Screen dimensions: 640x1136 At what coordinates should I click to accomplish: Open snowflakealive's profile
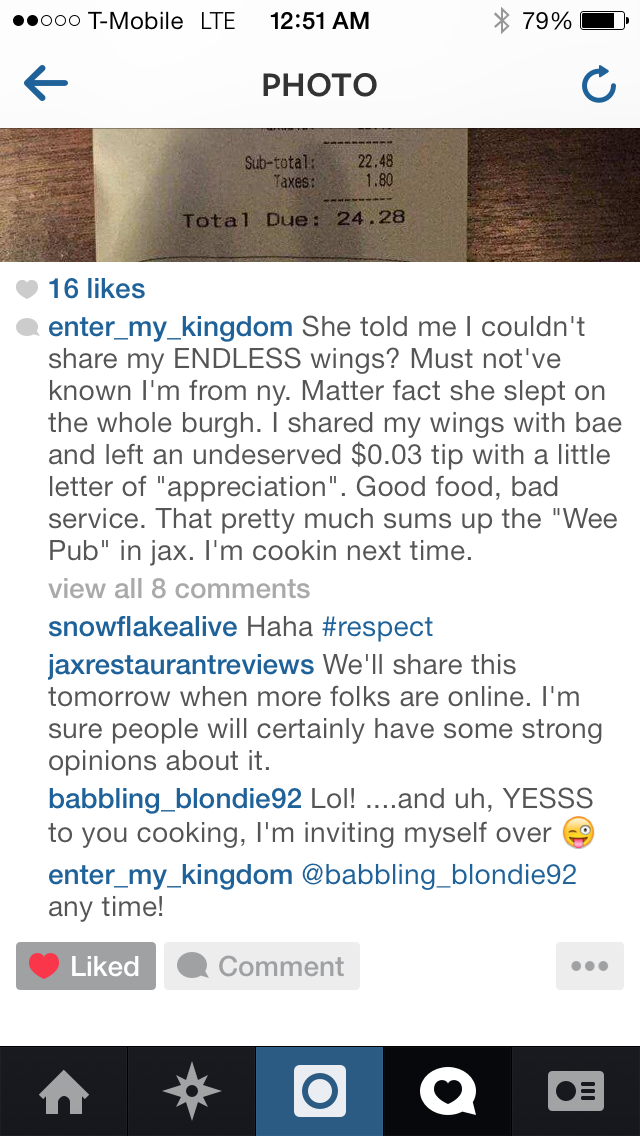[x=142, y=627]
